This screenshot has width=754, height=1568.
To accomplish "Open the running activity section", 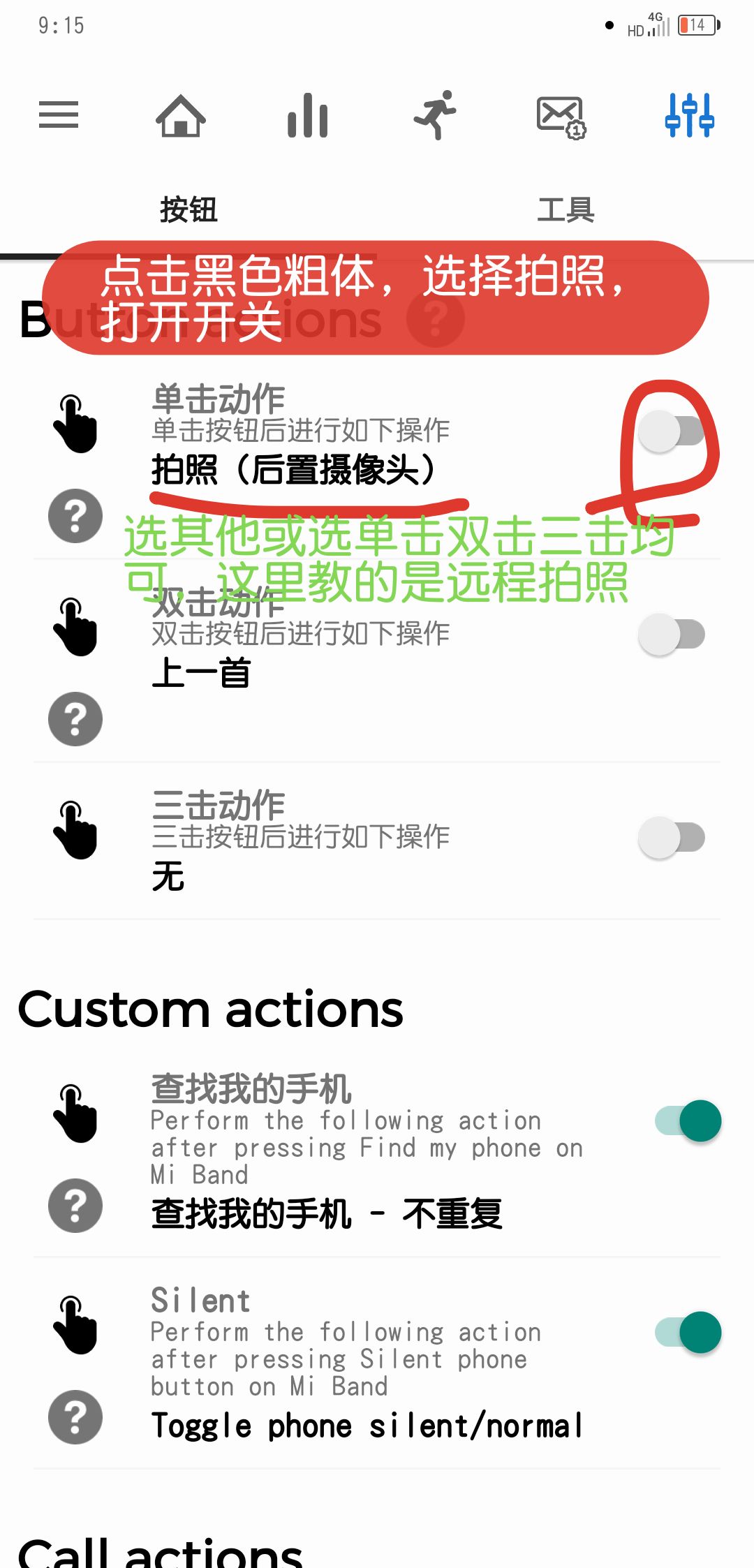I will 435,116.
